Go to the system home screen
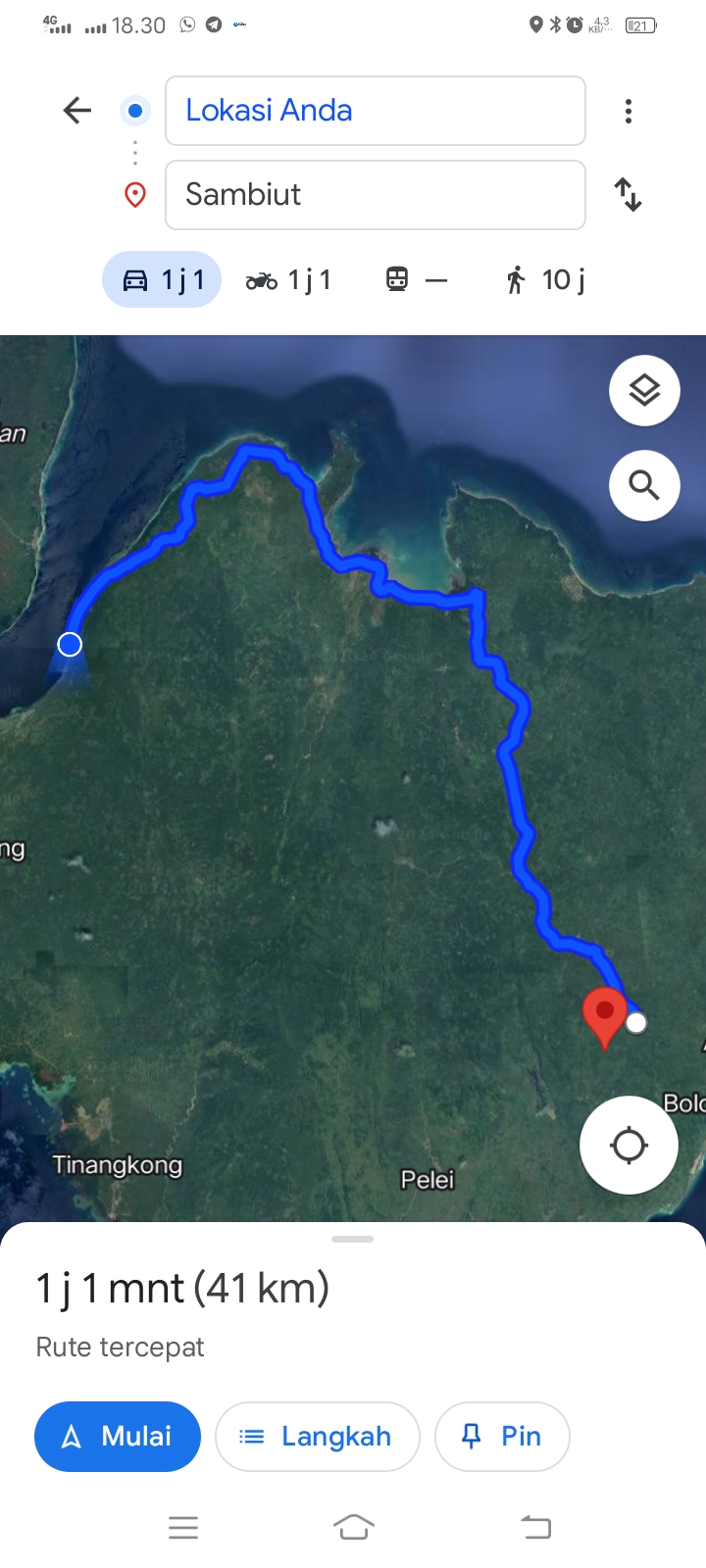 [x=354, y=1527]
